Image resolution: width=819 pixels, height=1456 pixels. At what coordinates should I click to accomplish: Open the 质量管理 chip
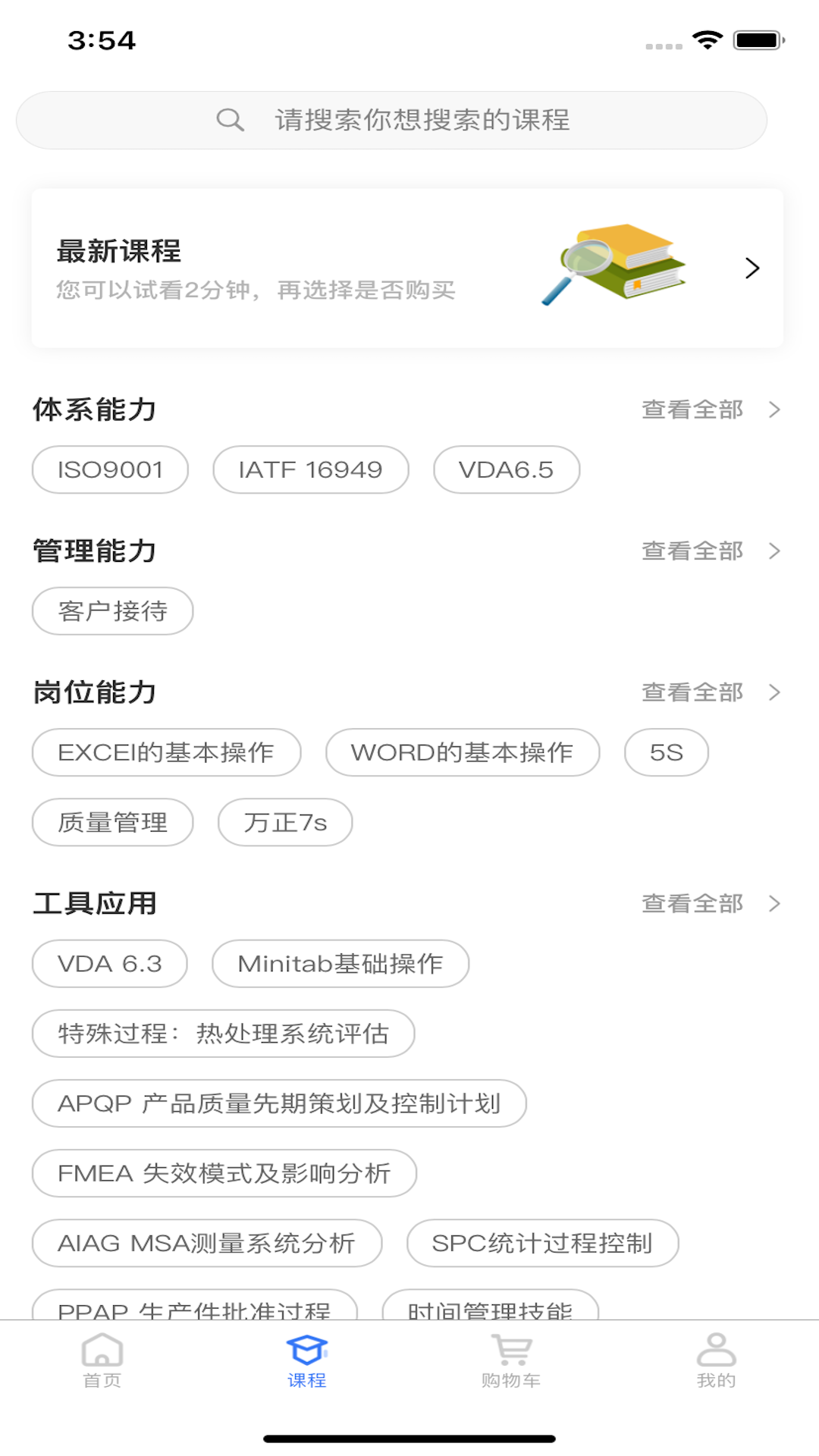(112, 822)
